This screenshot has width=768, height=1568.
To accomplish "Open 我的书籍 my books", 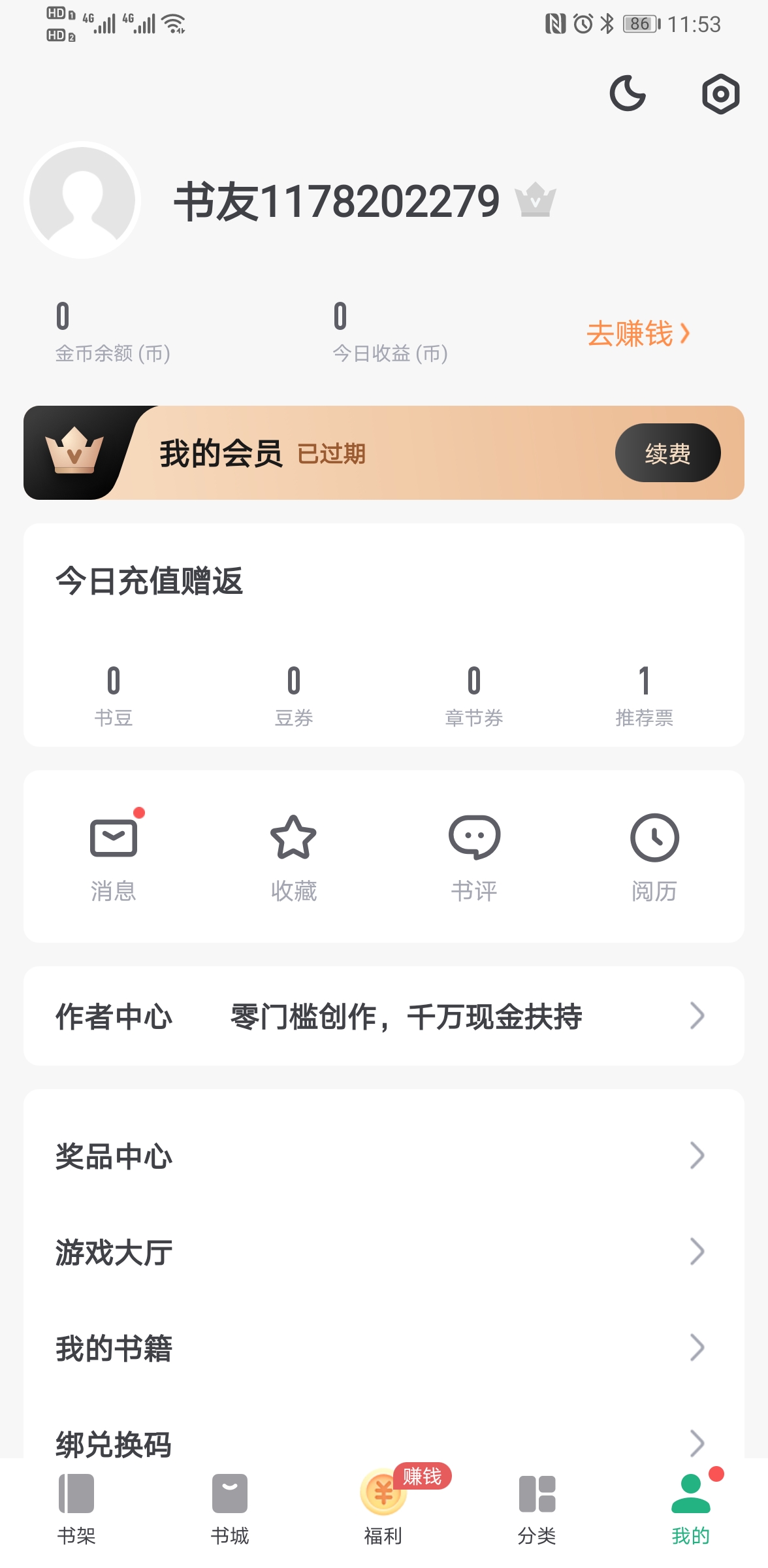I will click(384, 1348).
